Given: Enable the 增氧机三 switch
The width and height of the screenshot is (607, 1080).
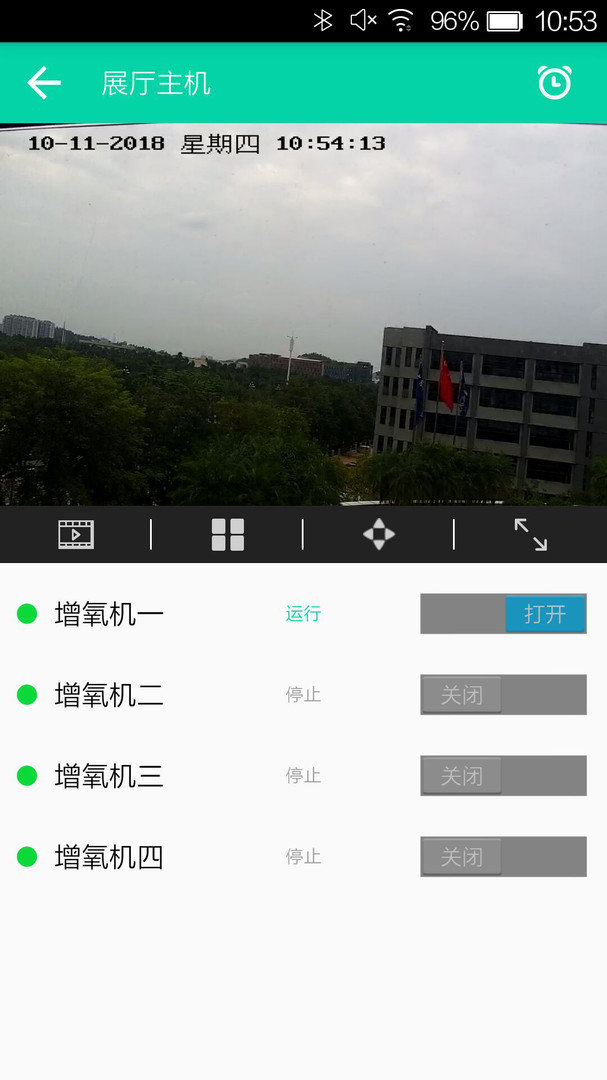Looking at the screenshot, I should click(503, 776).
